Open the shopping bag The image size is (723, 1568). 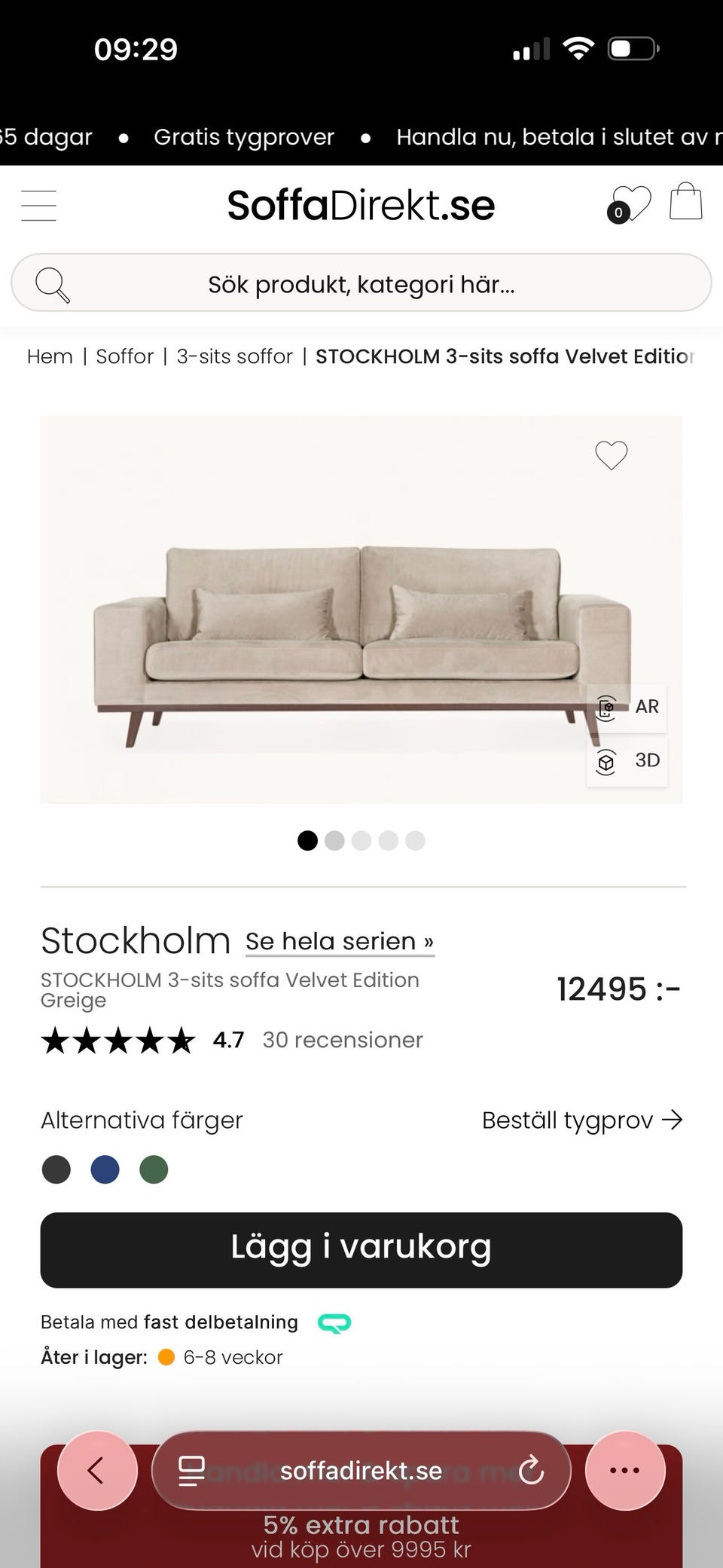click(685, 202)
